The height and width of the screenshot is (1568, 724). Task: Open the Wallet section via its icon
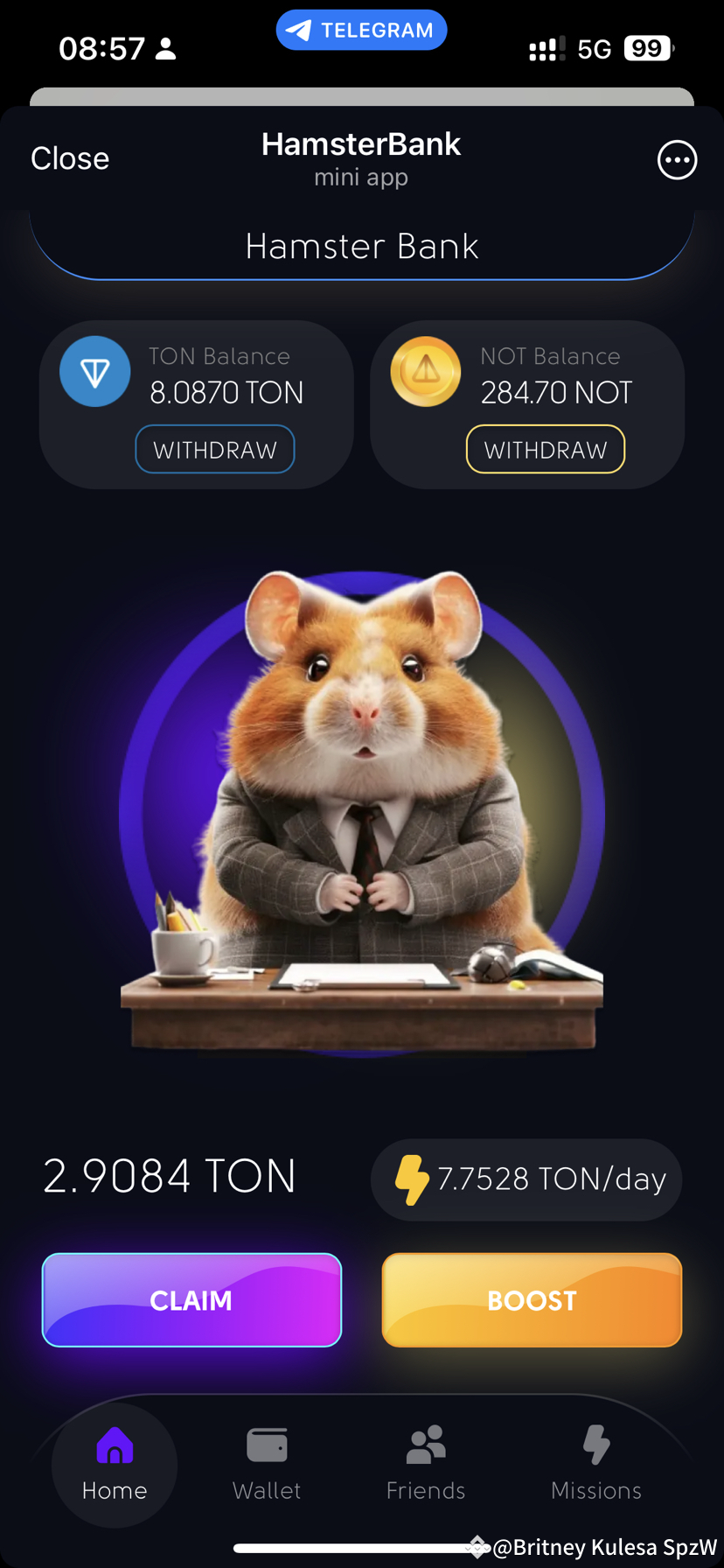coord(267,1444)
